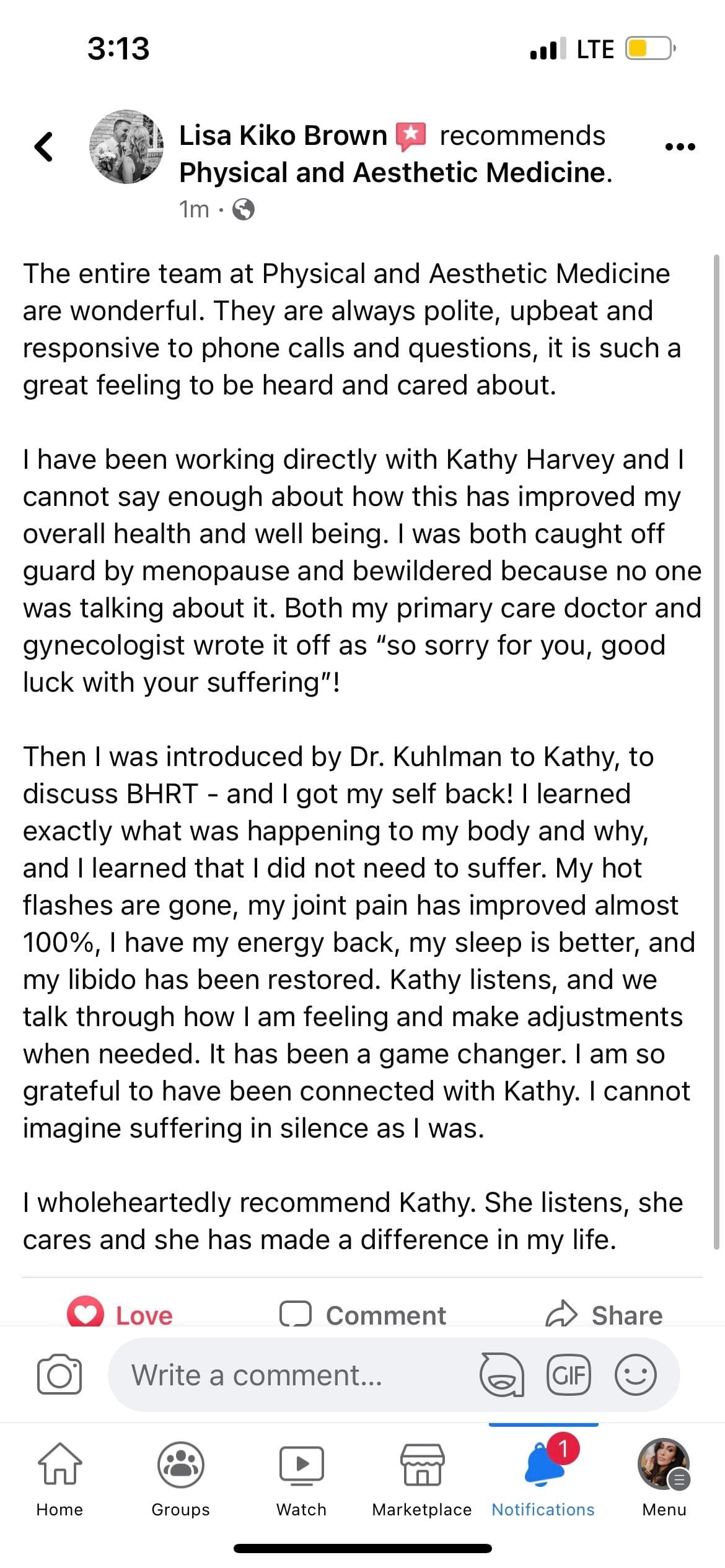Share this recommendation post
The image size is (725, 1568).
click(x=604, y=1315)
